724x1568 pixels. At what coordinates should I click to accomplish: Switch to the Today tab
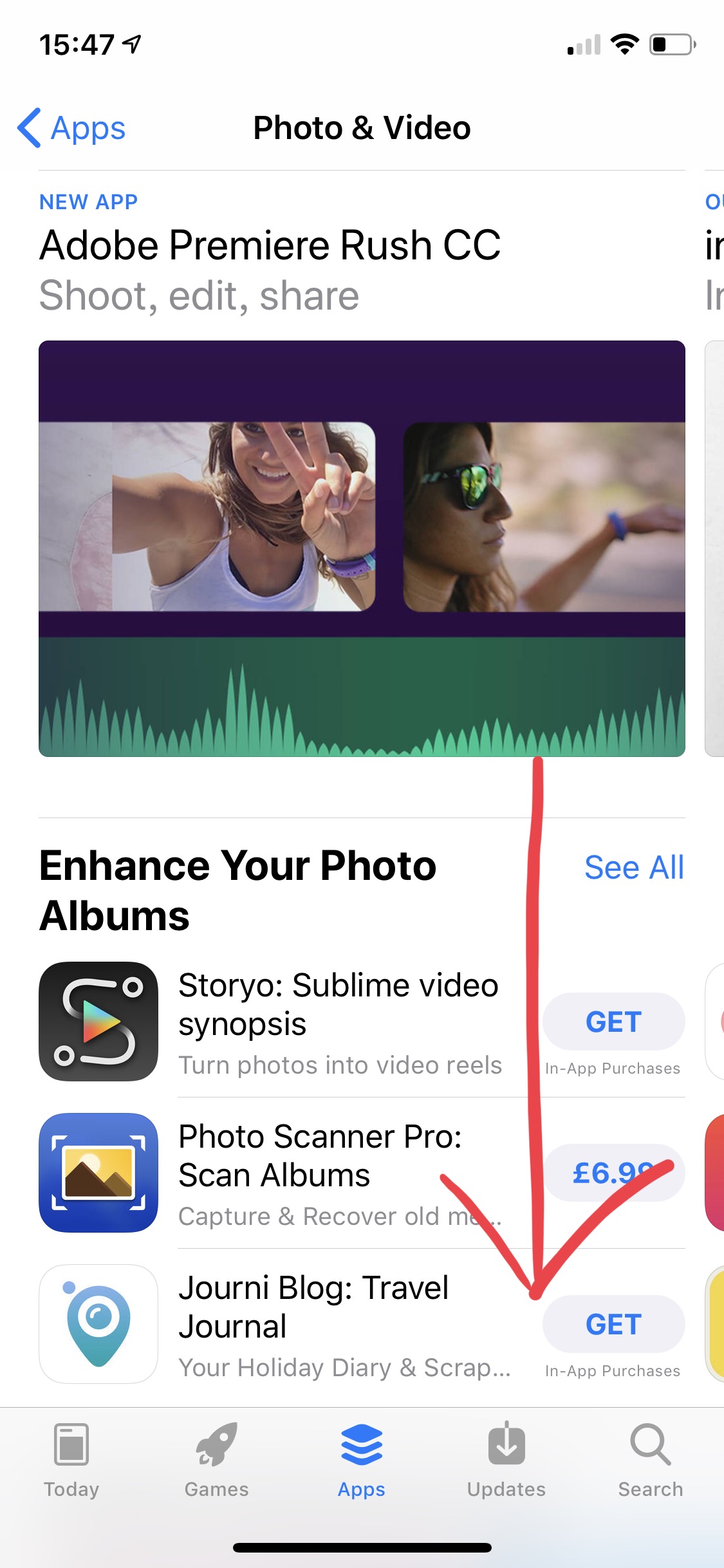(x=71, y=1461)
